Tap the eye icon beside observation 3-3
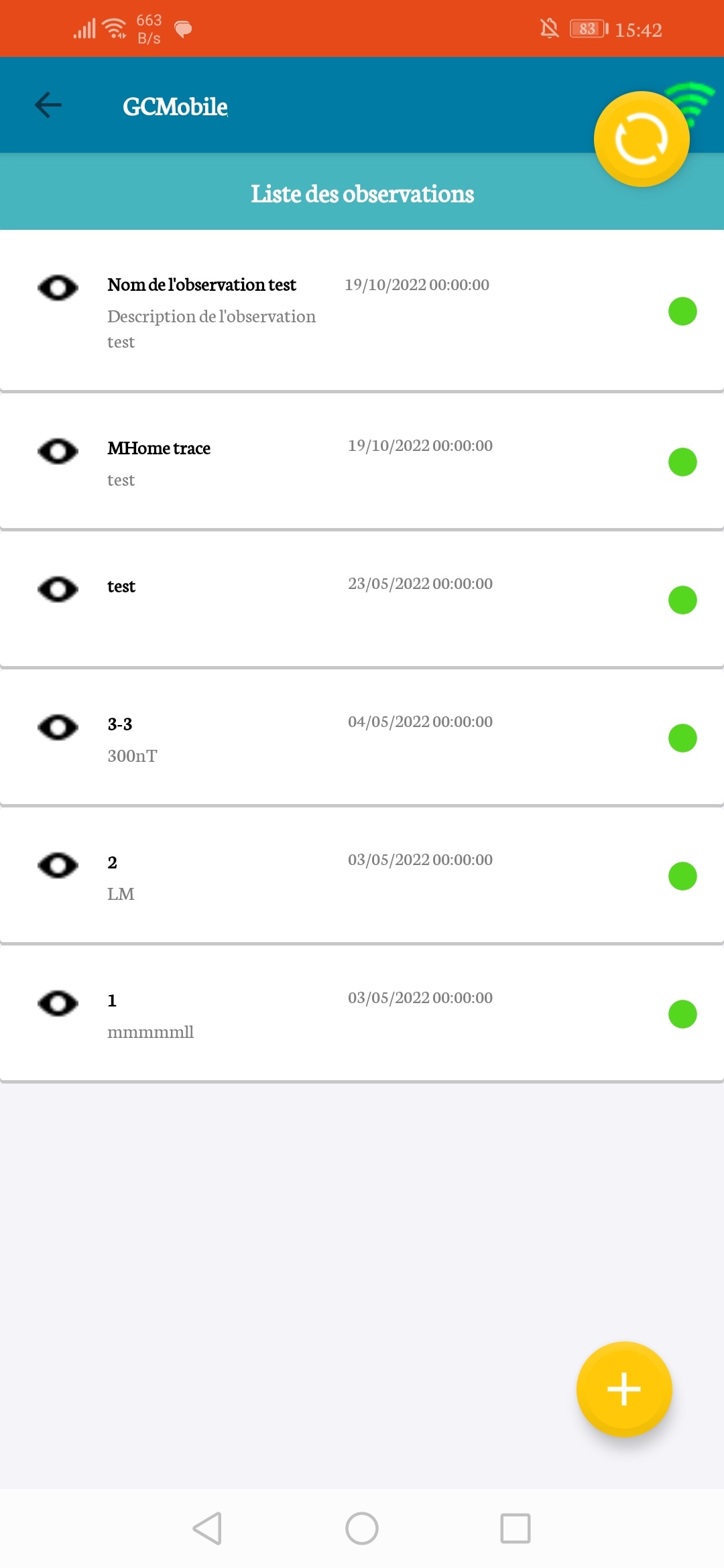Screen dimensions: 724x1568 (58, 727)
